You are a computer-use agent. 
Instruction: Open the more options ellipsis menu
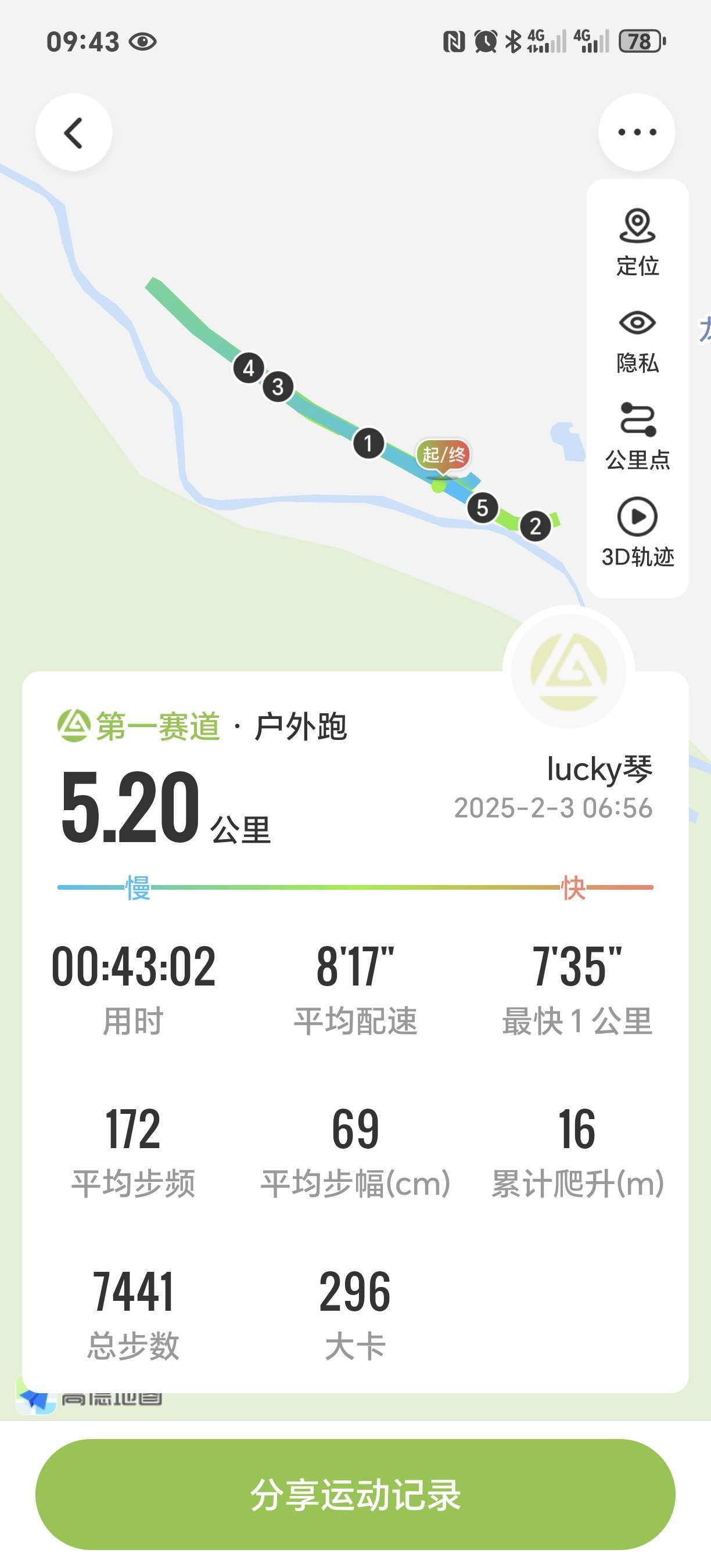click(637, 131)
